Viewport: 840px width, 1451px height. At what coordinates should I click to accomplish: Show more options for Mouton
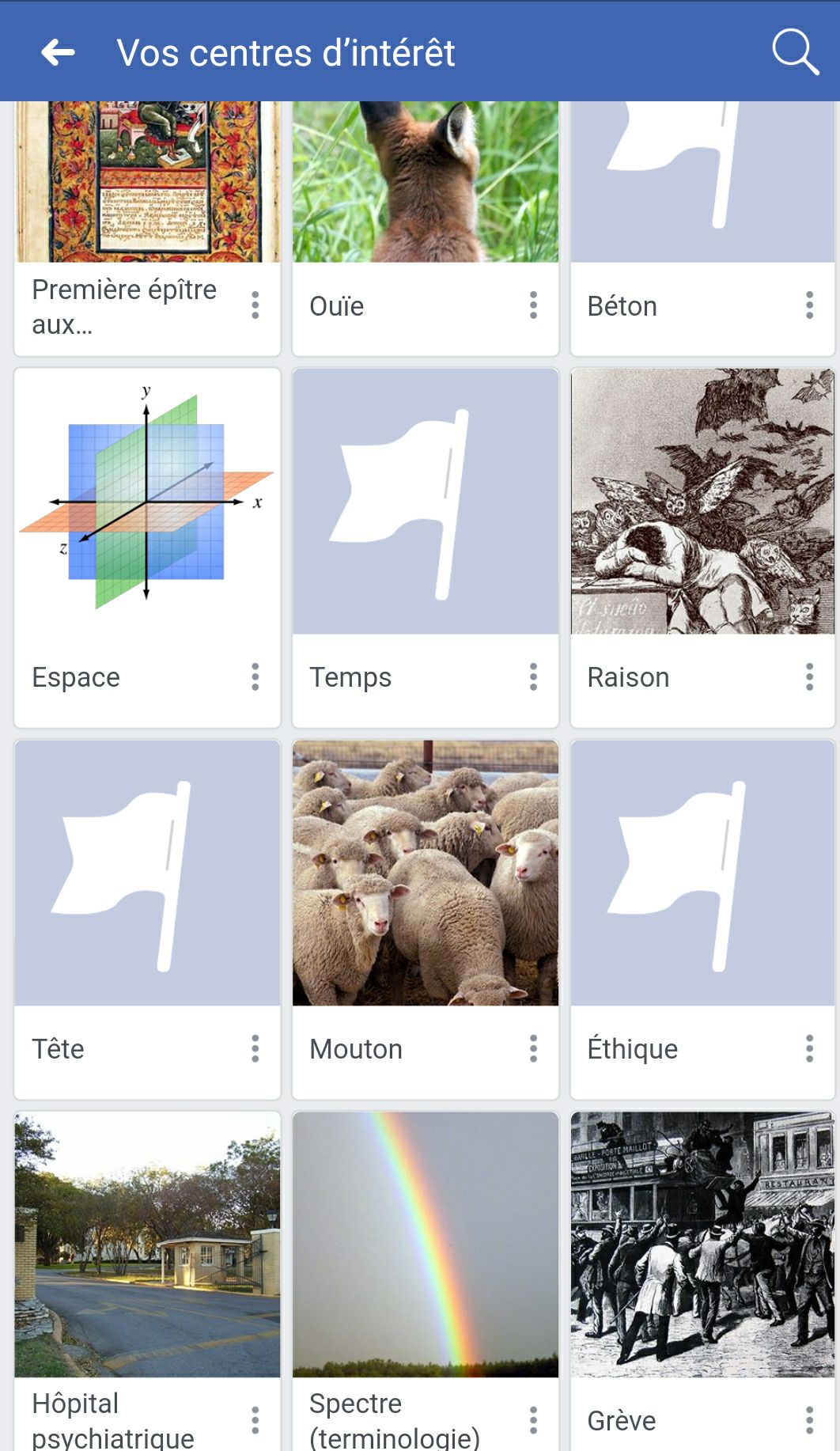[x=533, y=1048]
